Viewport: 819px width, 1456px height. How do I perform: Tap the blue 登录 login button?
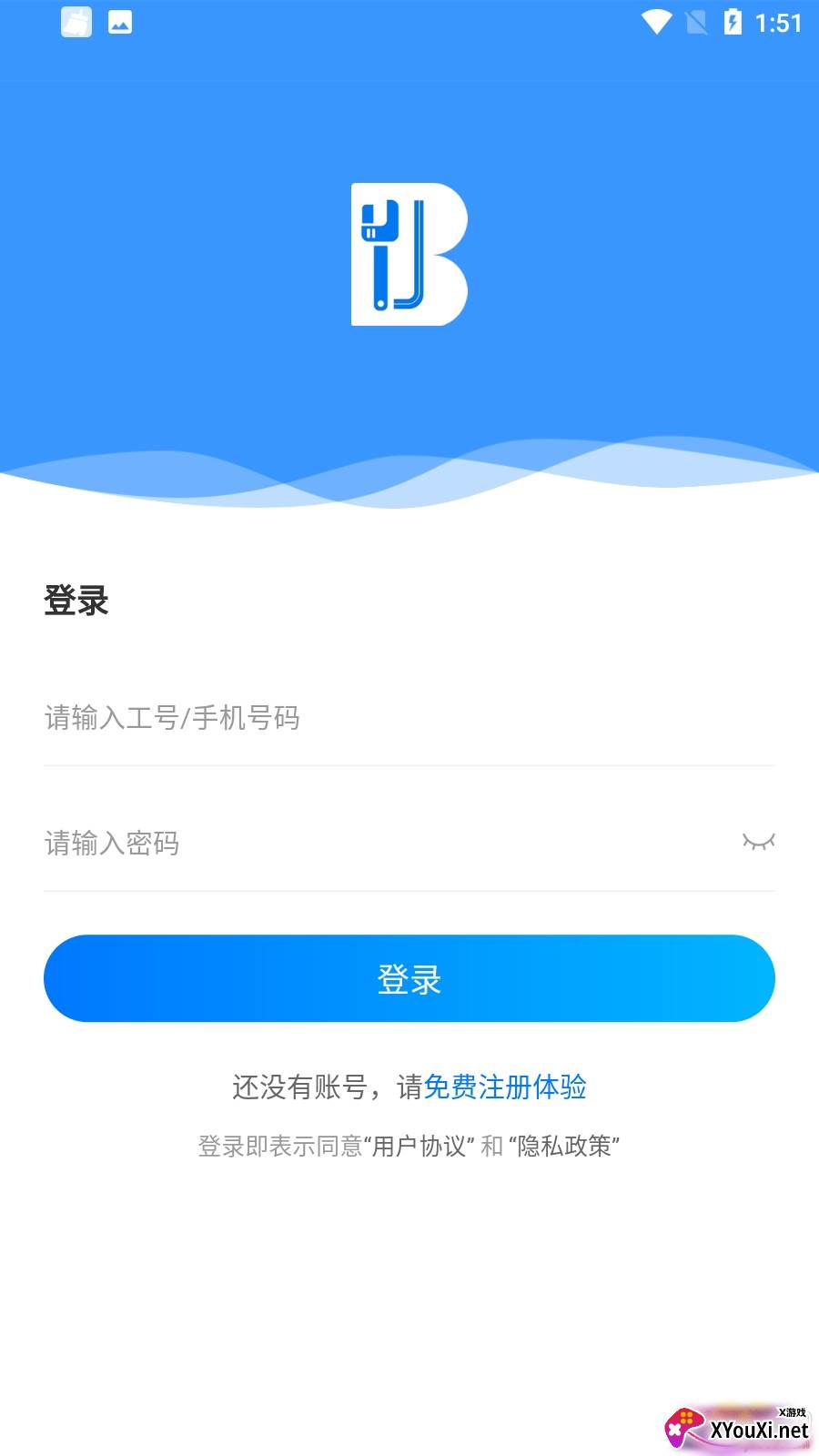409,978
